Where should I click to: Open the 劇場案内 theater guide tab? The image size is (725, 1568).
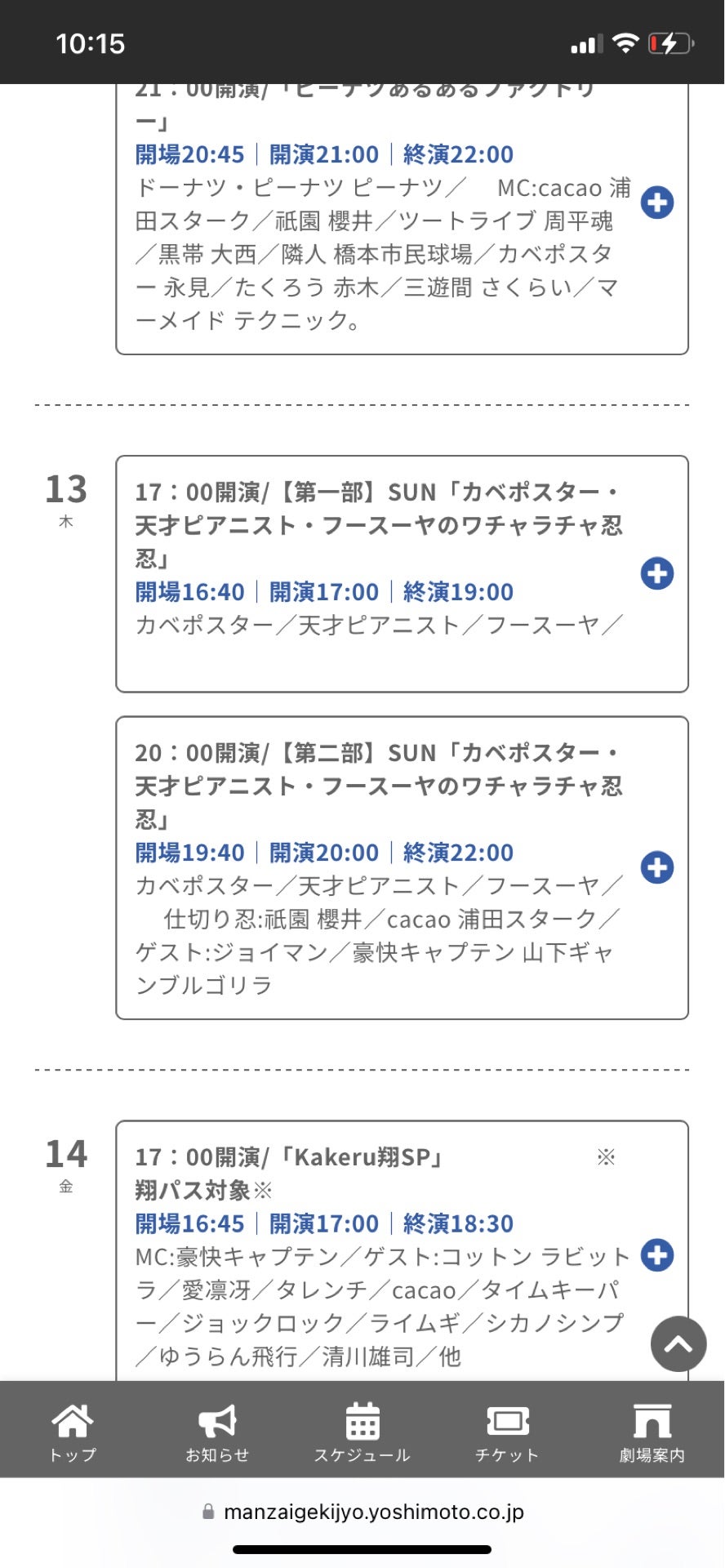coord(652,1432)
